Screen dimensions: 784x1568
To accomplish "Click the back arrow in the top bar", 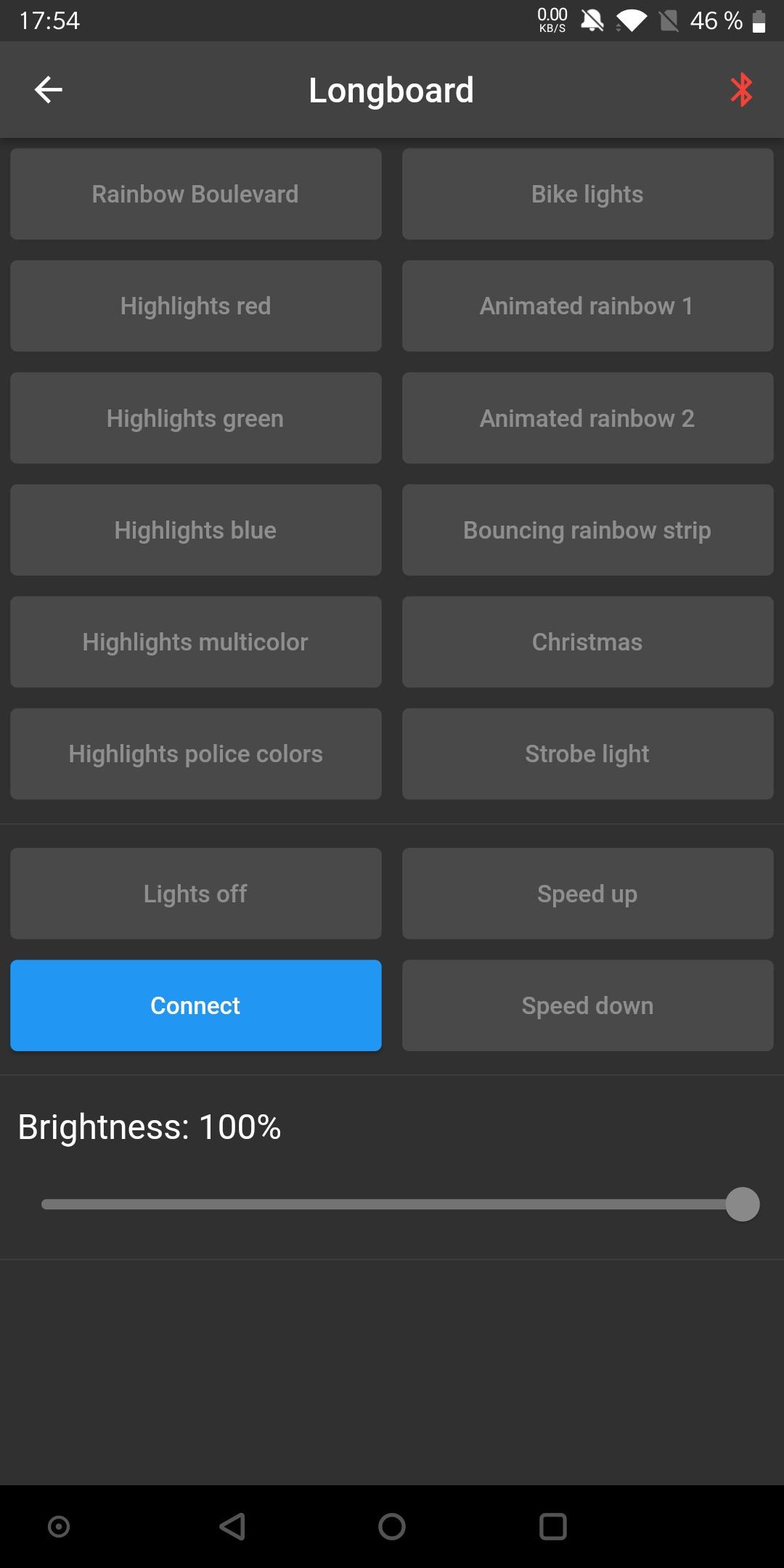I will pyautogui.click(x=46, y=89).
